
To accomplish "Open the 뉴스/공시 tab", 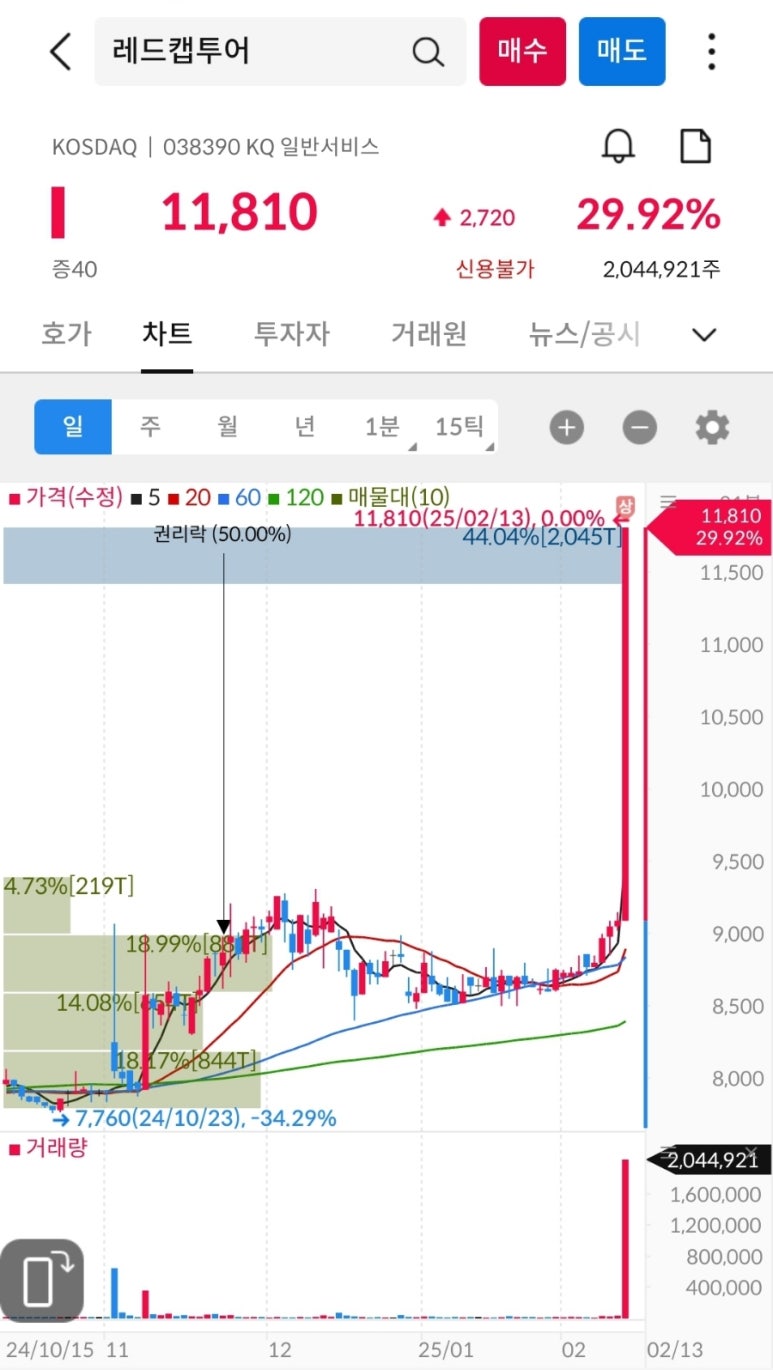I will 584,334.
